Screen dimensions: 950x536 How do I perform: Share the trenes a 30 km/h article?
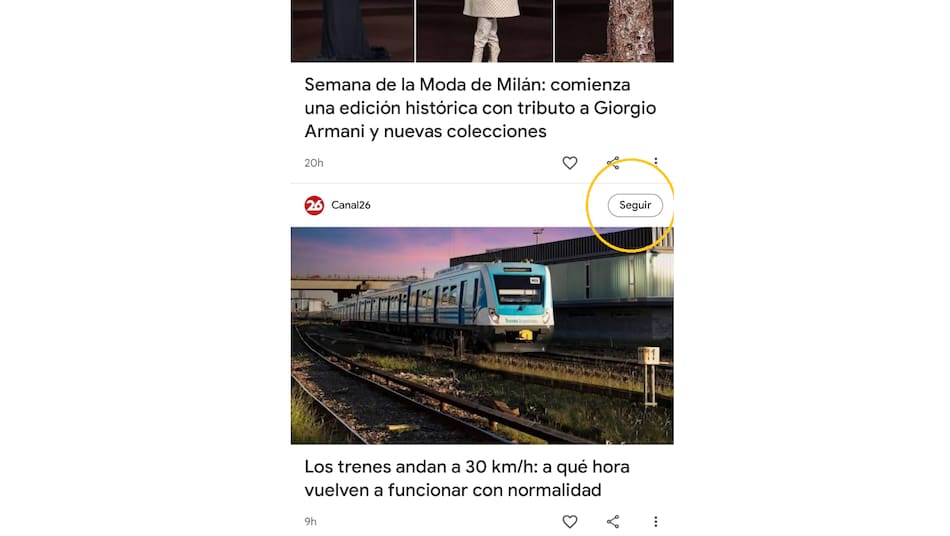tap(613, 521)
